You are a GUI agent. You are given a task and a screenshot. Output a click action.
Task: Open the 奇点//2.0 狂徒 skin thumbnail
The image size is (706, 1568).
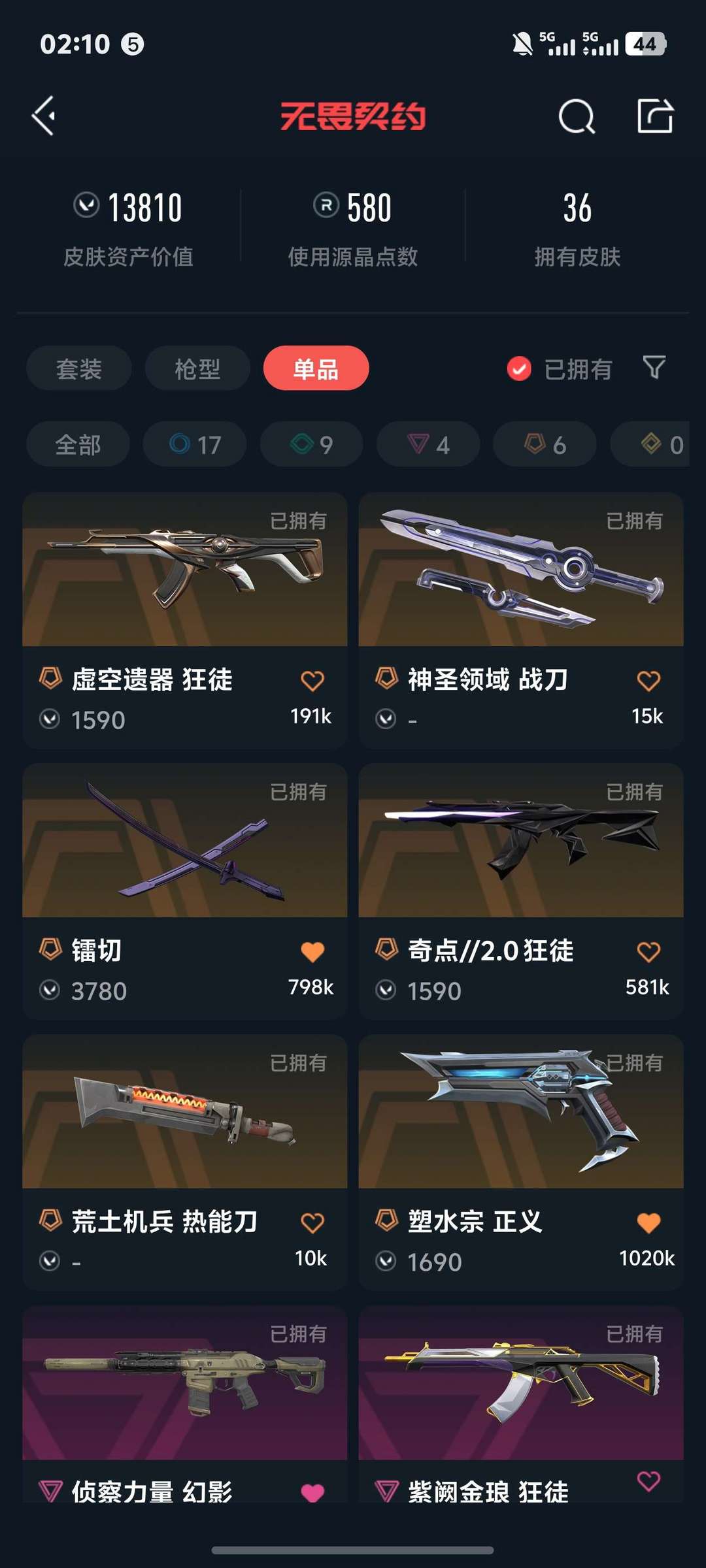(x=520, y=843)
